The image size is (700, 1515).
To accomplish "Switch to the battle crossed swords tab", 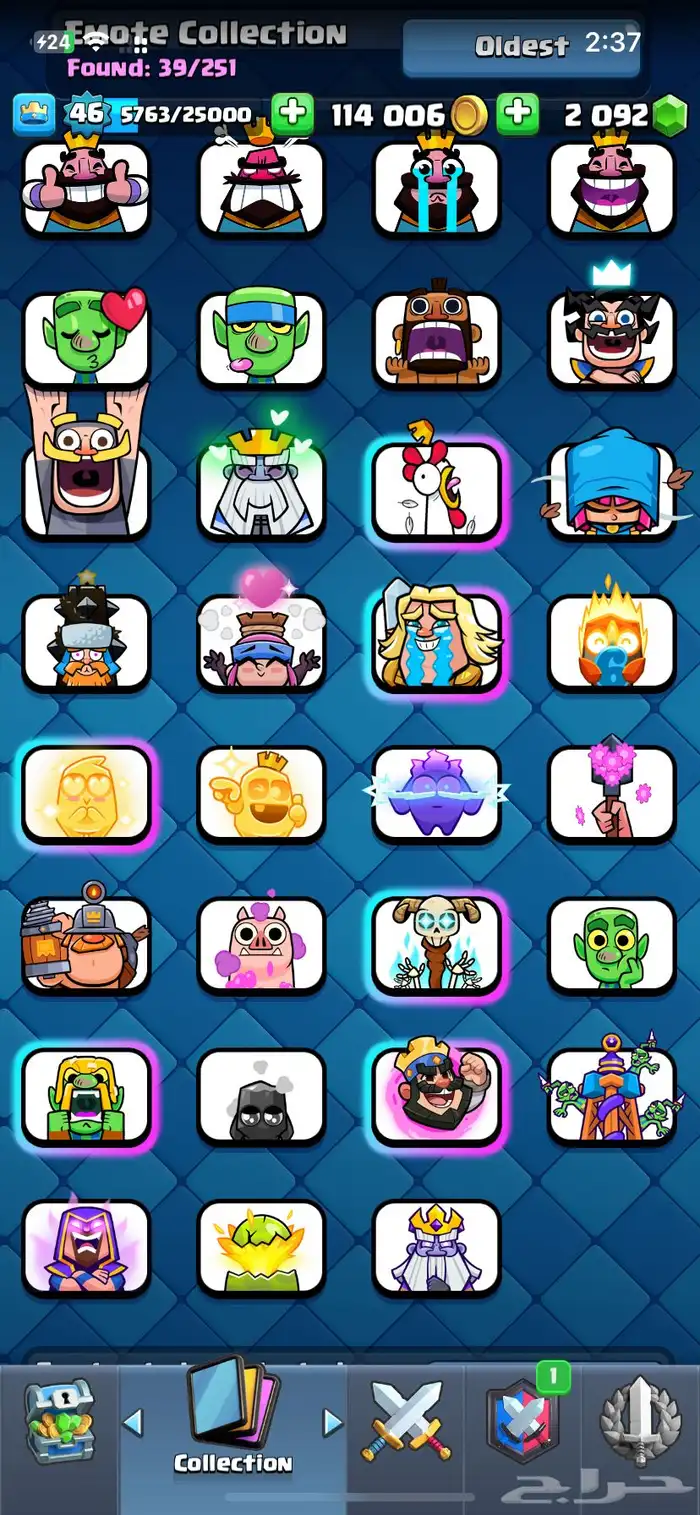I will [407, 1420].
